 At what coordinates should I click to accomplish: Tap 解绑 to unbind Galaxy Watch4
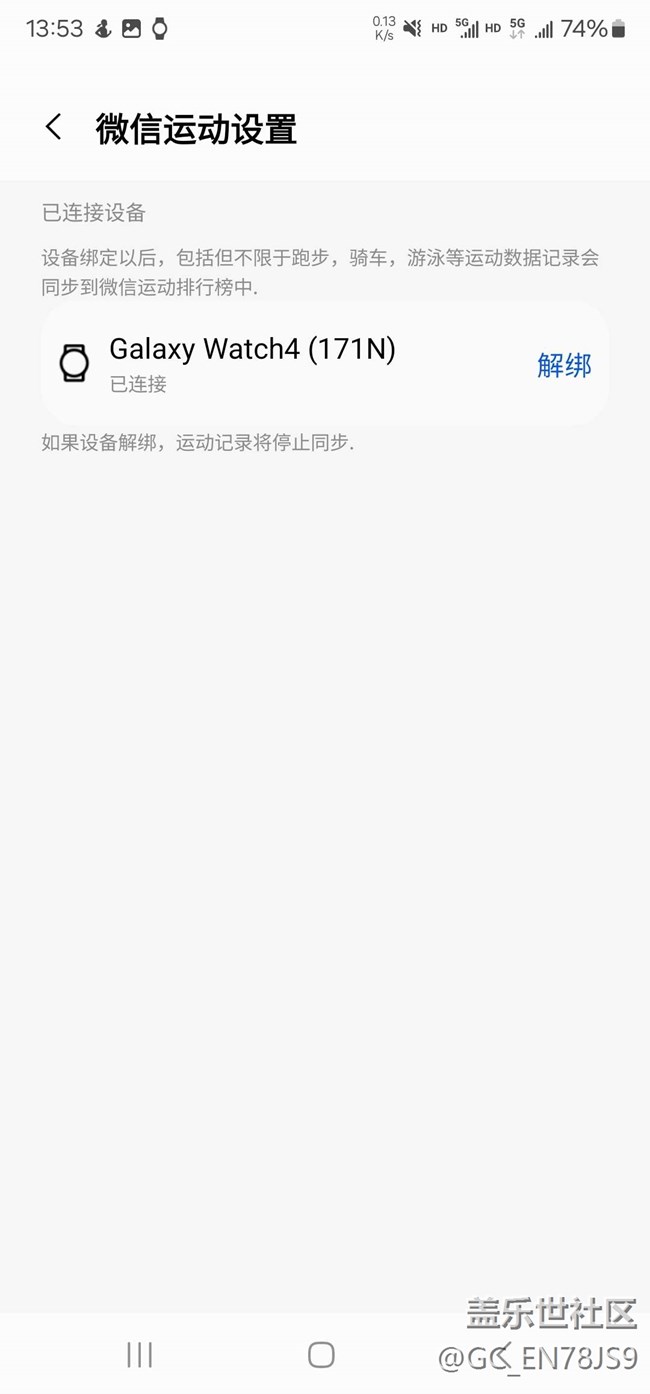coord(564,365)
